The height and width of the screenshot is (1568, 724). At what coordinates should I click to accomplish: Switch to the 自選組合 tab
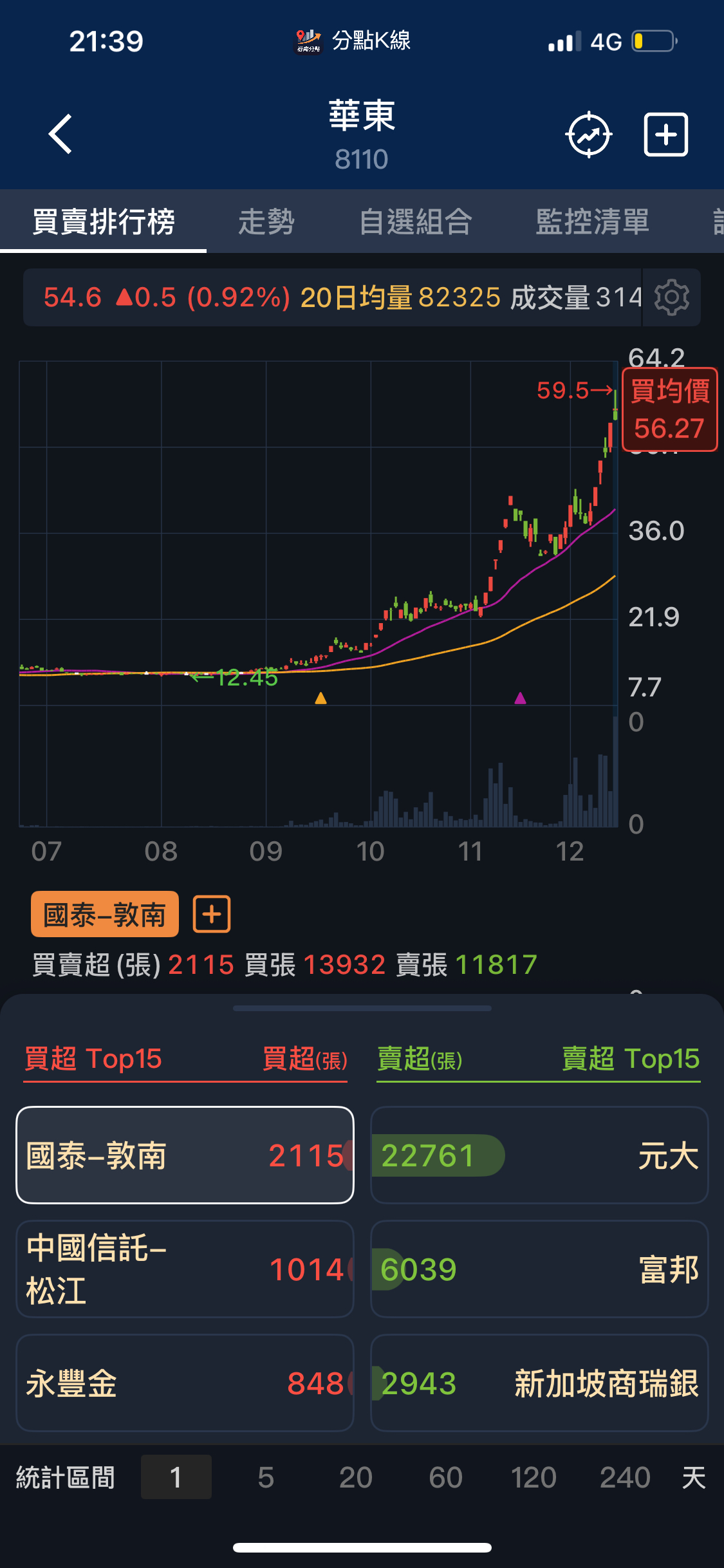click(x=416, y=222)
